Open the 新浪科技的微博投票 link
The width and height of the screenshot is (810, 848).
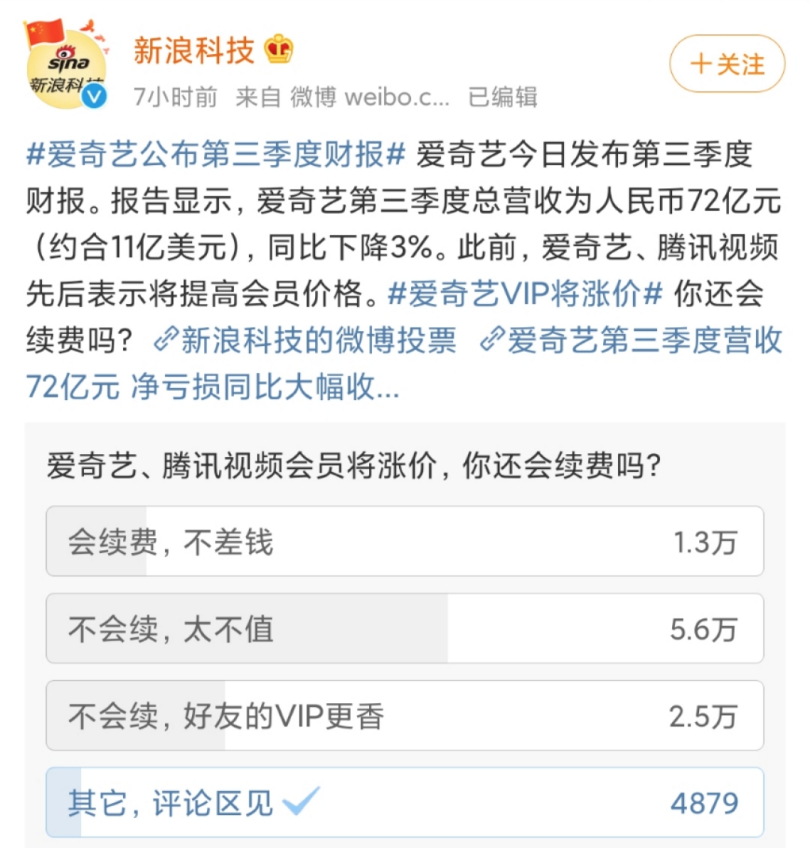(x=305, y=341)
